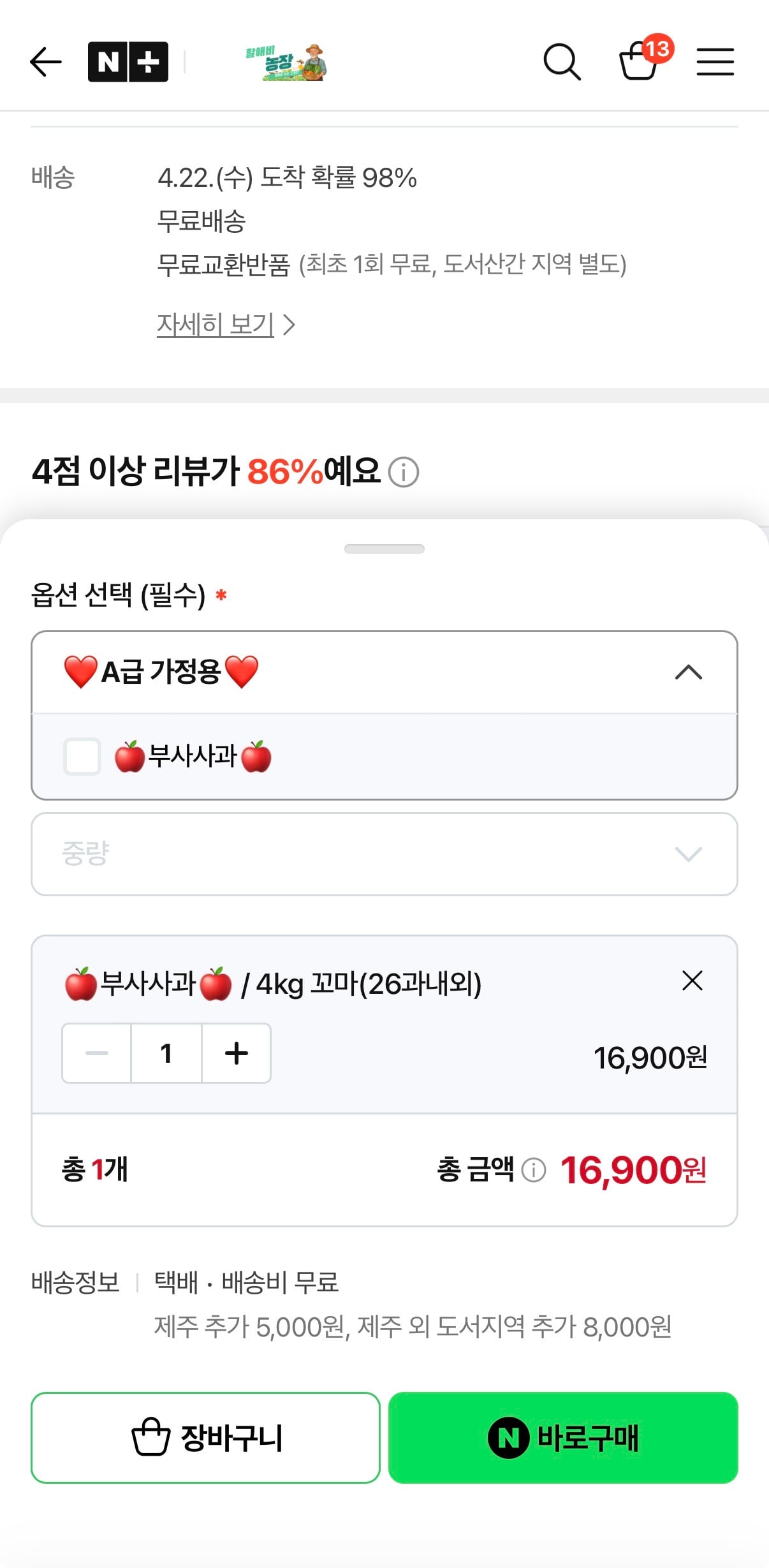Click the quantity input showing 1
Image resolution: width=769 pixels, height=1568 pixels.
coord(166,1053)
